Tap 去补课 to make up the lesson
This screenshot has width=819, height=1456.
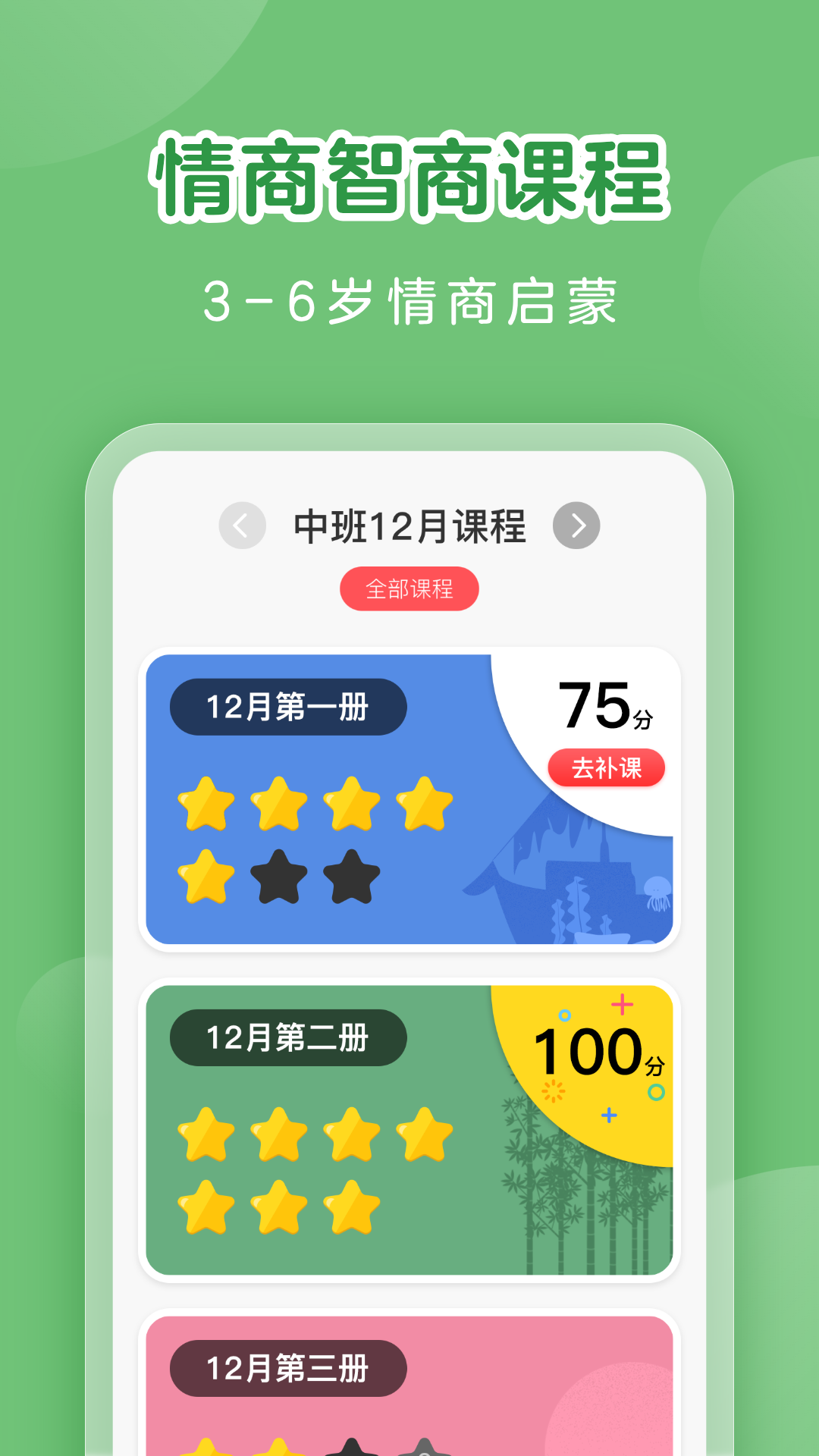click(606, 768)
